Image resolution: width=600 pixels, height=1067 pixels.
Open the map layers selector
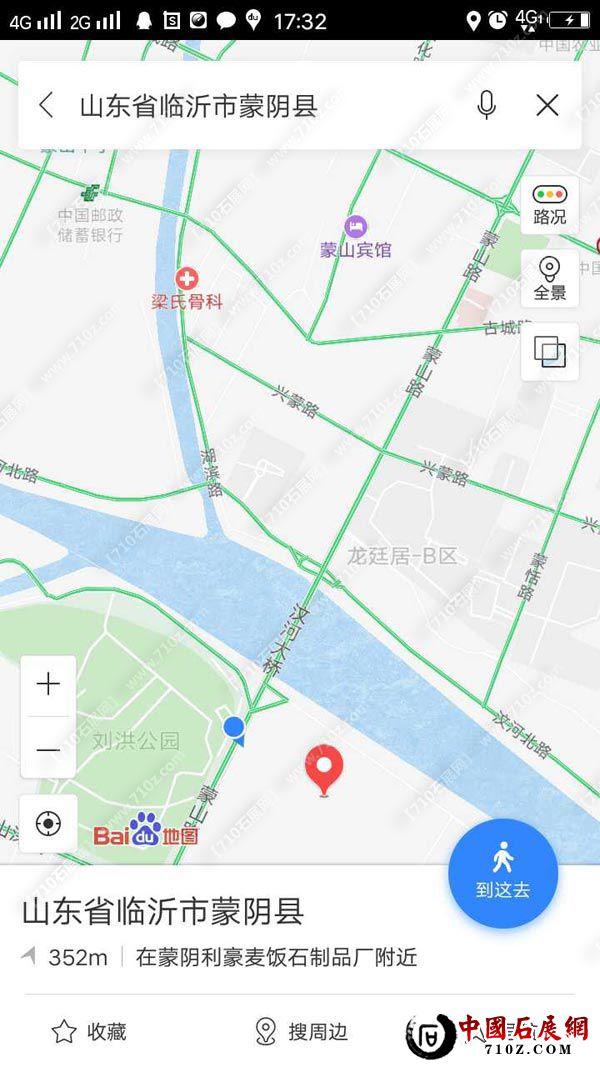(x=549, y=352)
